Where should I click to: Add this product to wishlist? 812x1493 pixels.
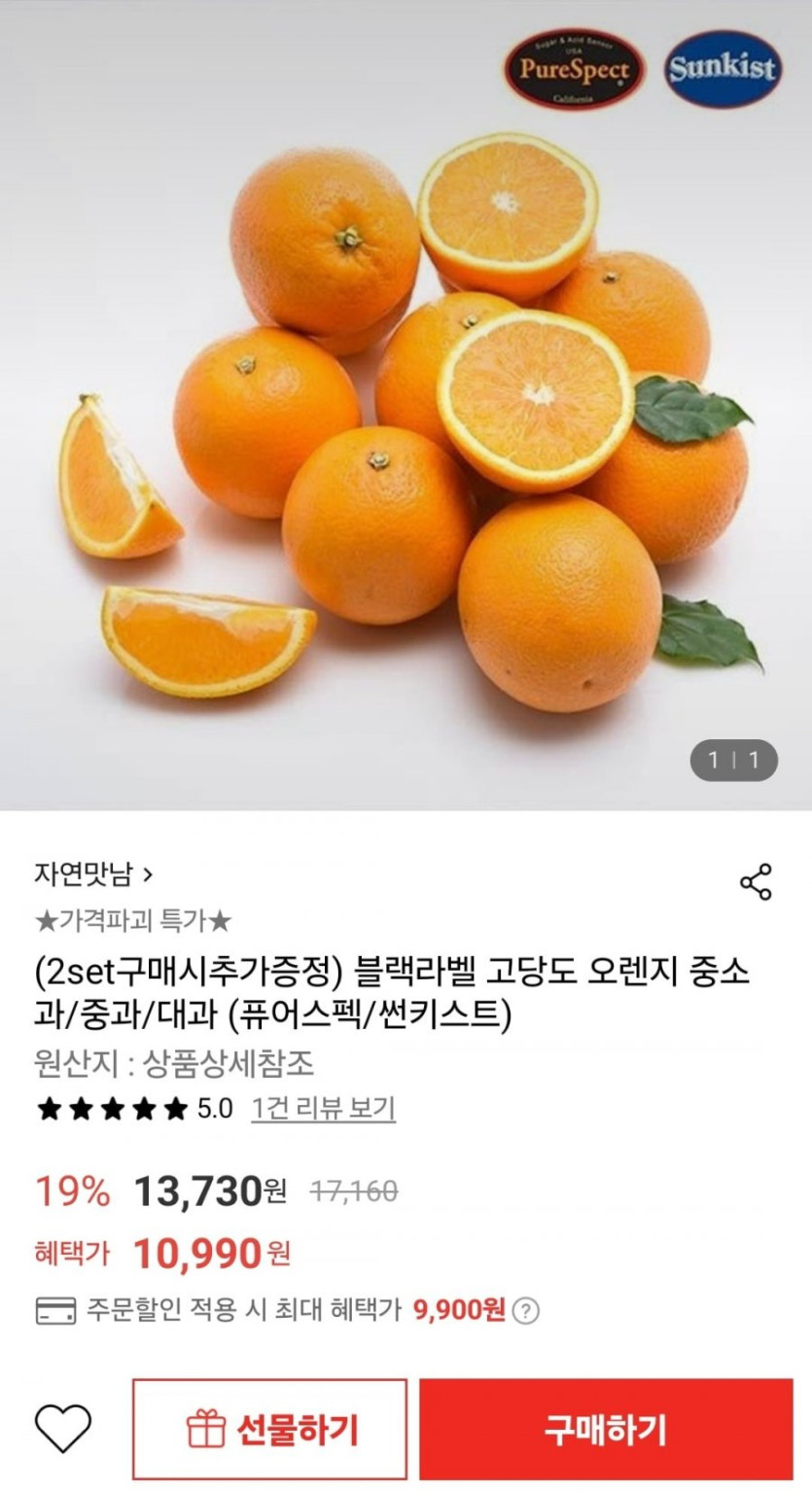[63, 1429]
